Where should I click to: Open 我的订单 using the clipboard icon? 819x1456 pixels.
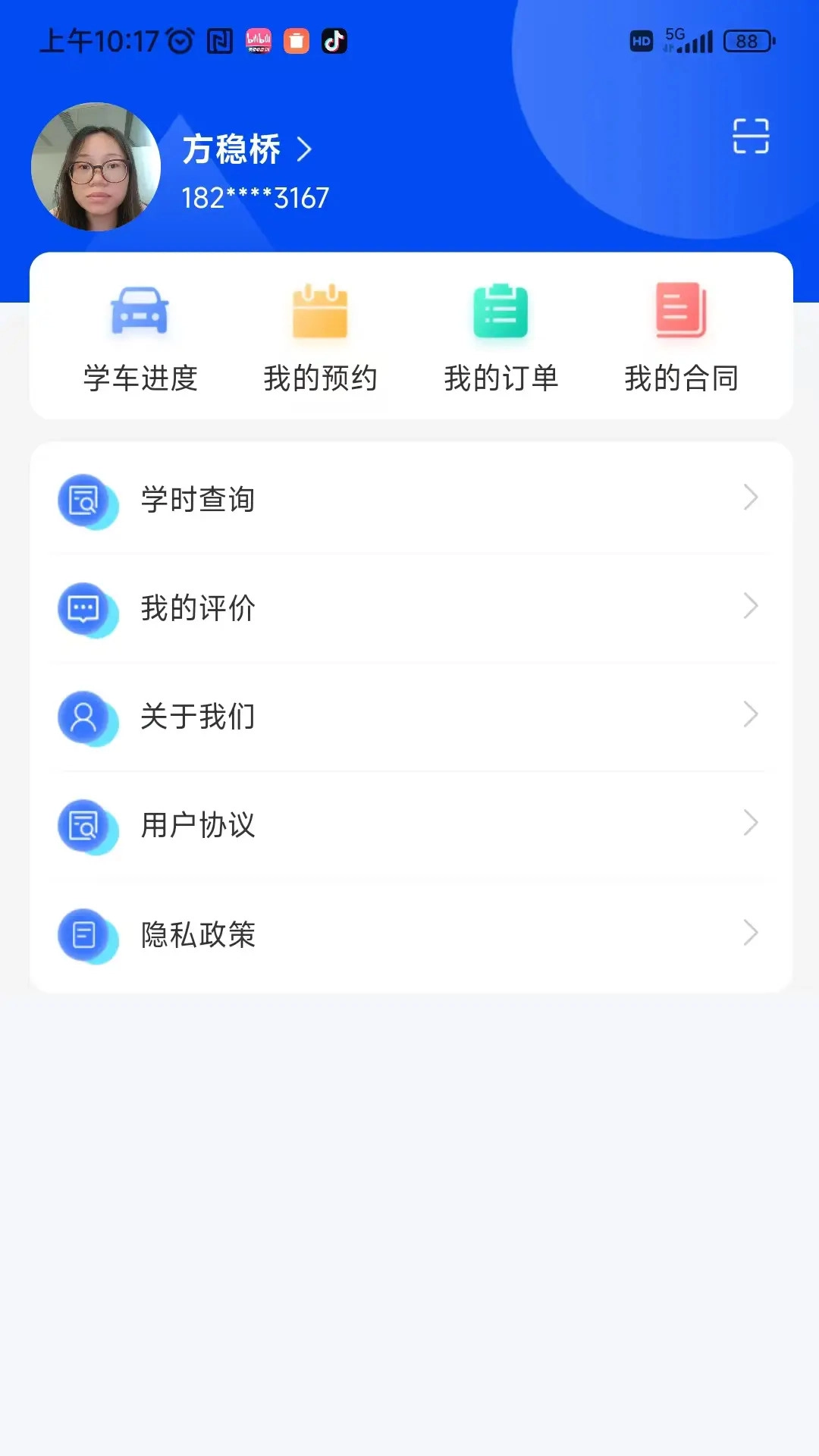[x=500, y=311]
